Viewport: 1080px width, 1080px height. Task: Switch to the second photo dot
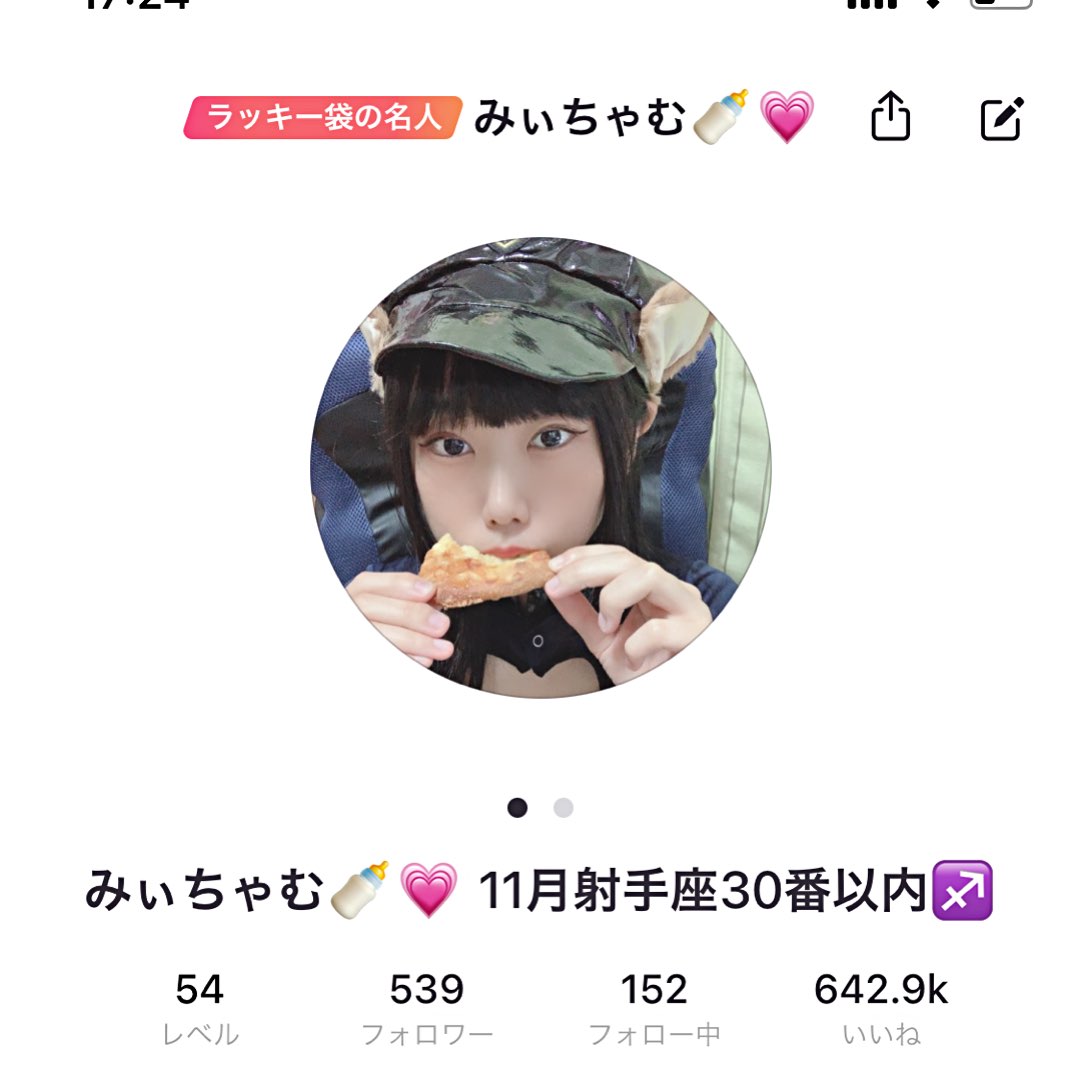coord(563,808)
